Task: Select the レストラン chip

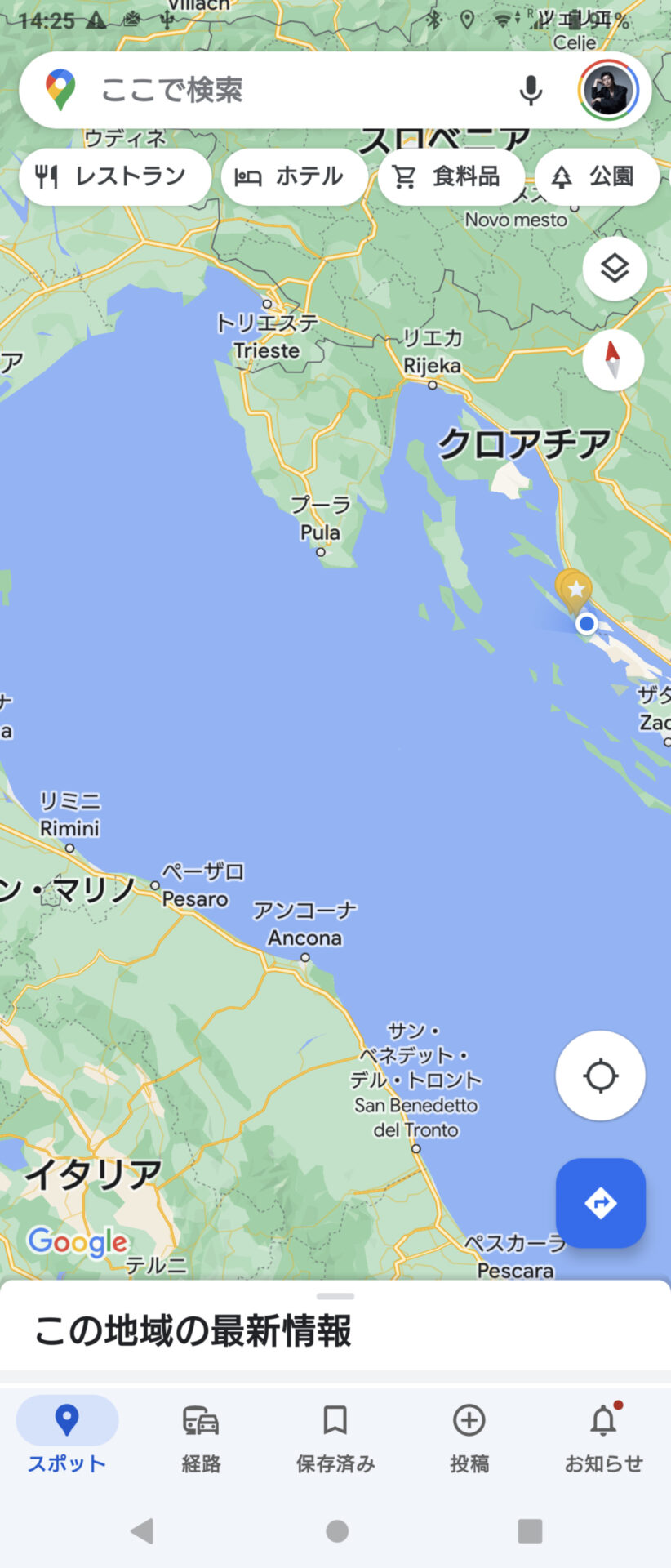Action: [114, 176]
